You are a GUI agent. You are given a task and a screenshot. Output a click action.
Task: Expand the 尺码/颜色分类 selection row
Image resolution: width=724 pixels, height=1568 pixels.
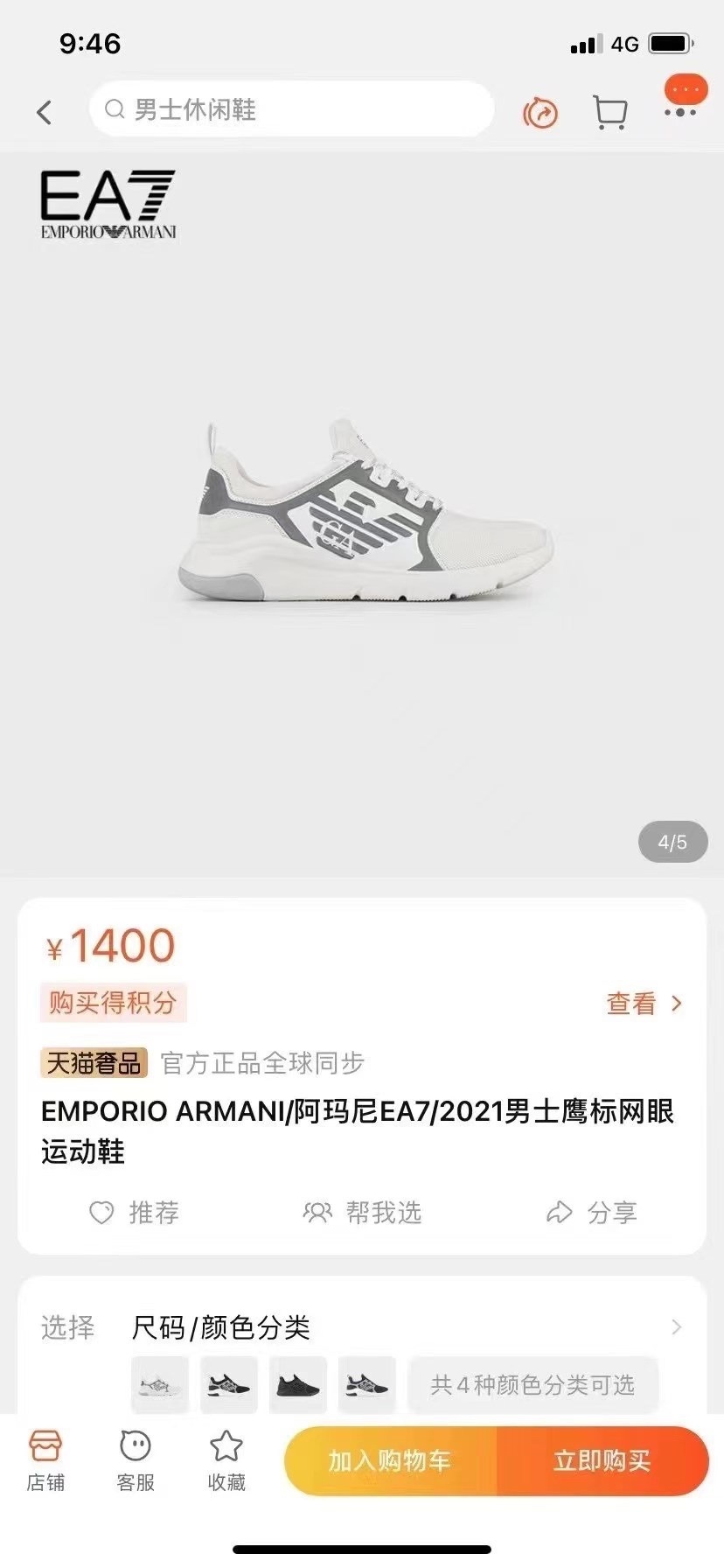coord(362,1327)
